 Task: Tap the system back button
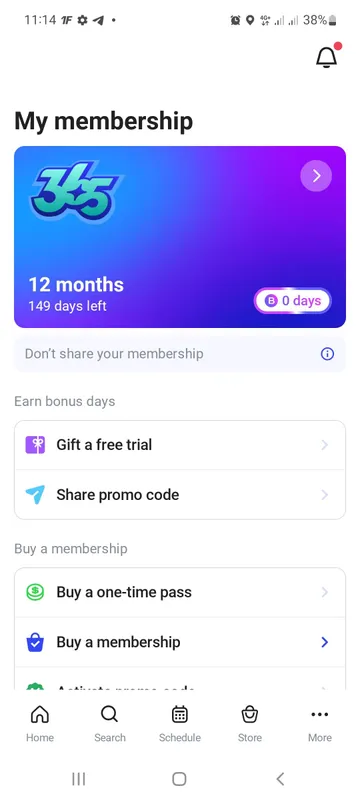point(280,779)
